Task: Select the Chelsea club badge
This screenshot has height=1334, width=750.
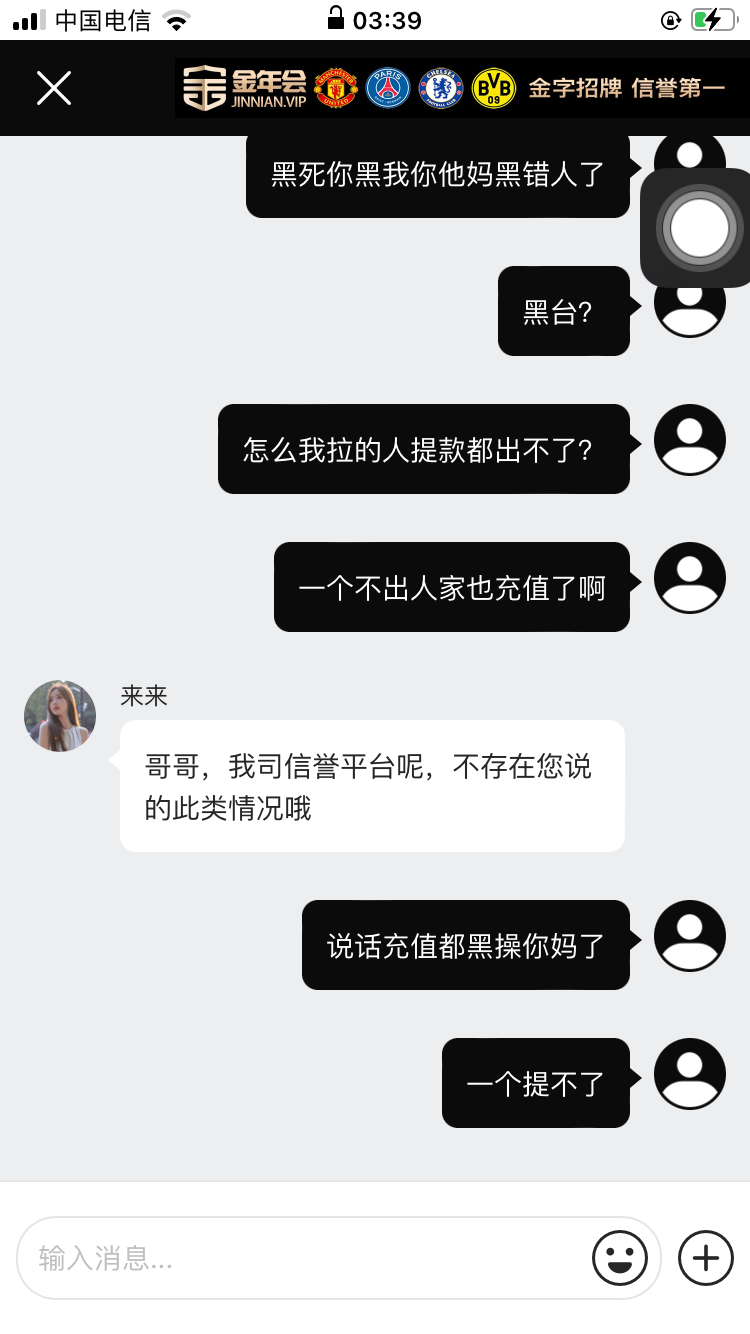Action: coord(442,88)
